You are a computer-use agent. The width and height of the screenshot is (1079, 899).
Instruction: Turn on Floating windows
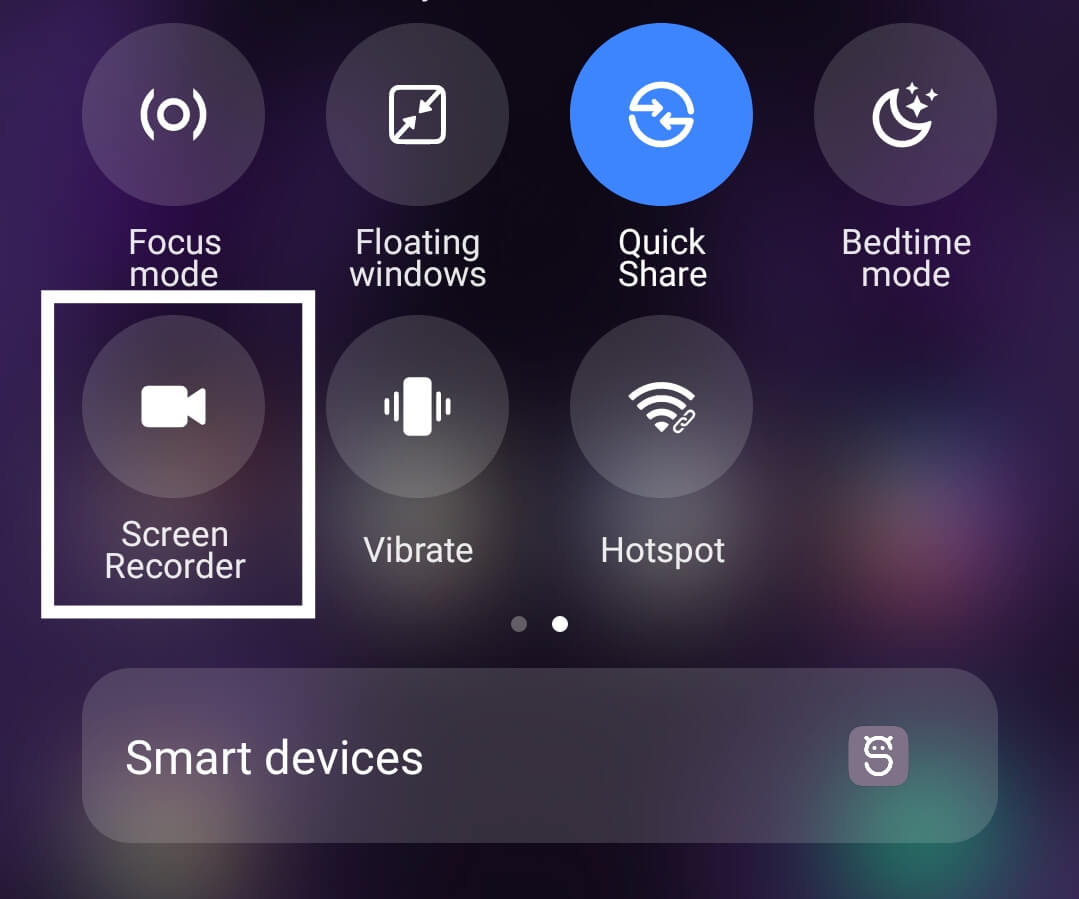click(x=417, y=114)
